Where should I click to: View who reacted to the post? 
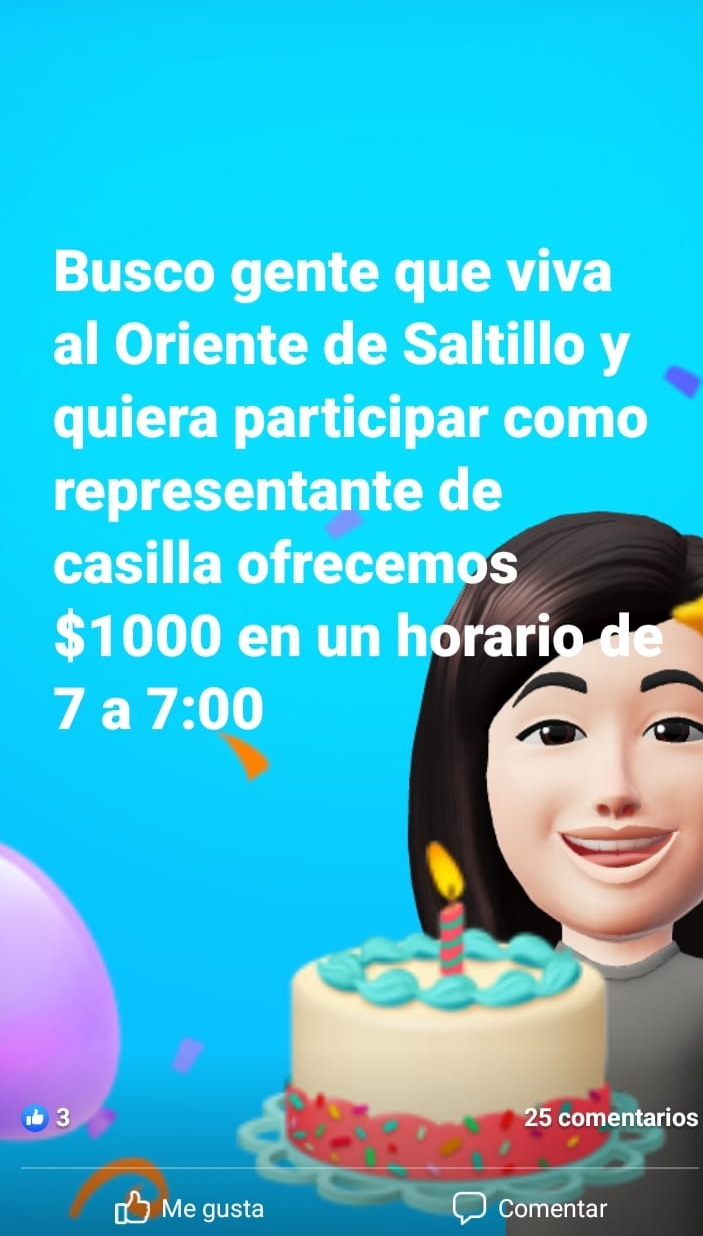coord(46,1118)
